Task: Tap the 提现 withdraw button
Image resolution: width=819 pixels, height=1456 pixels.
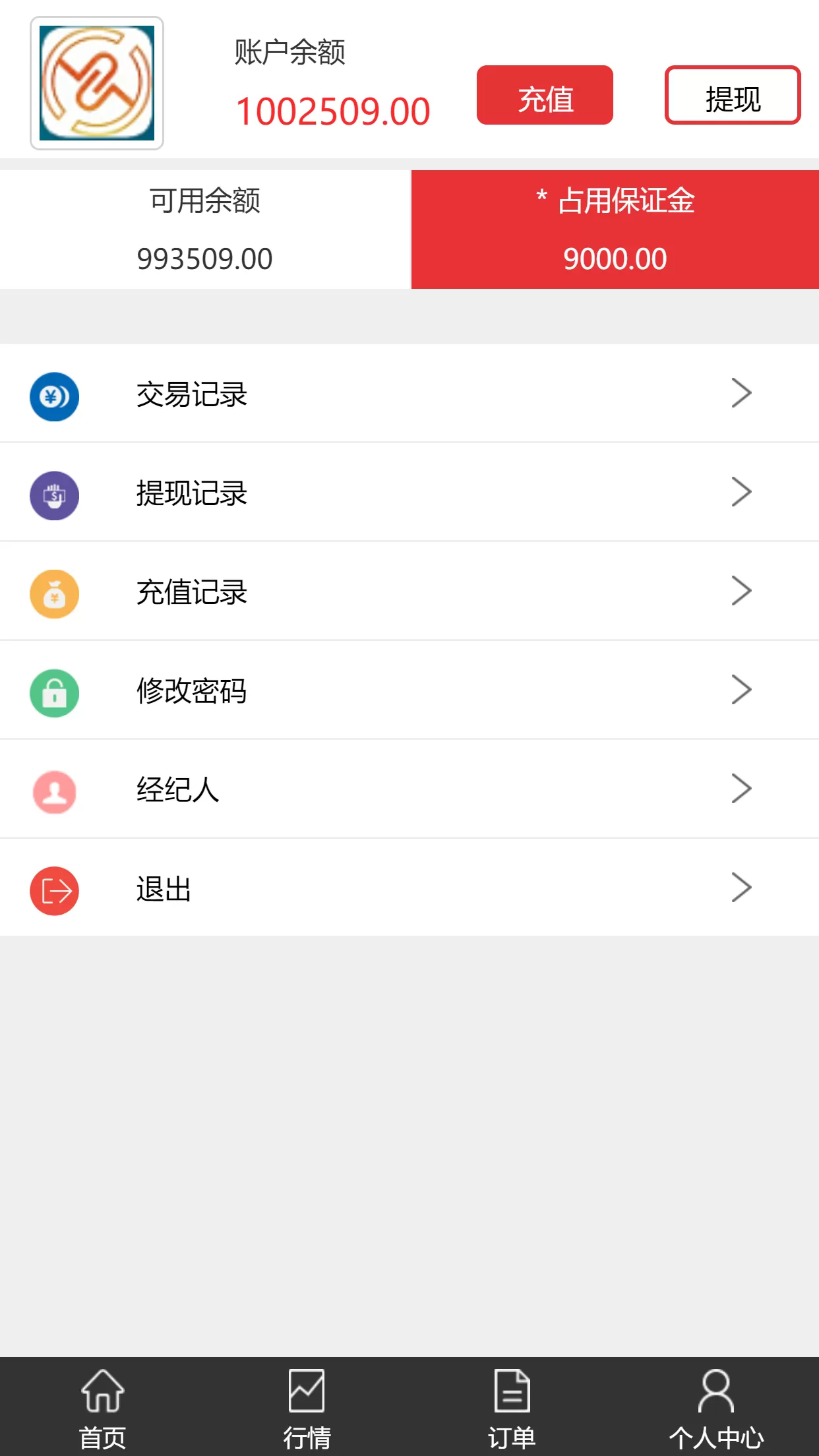Action: pyautogui.click(x=733, y=95)
